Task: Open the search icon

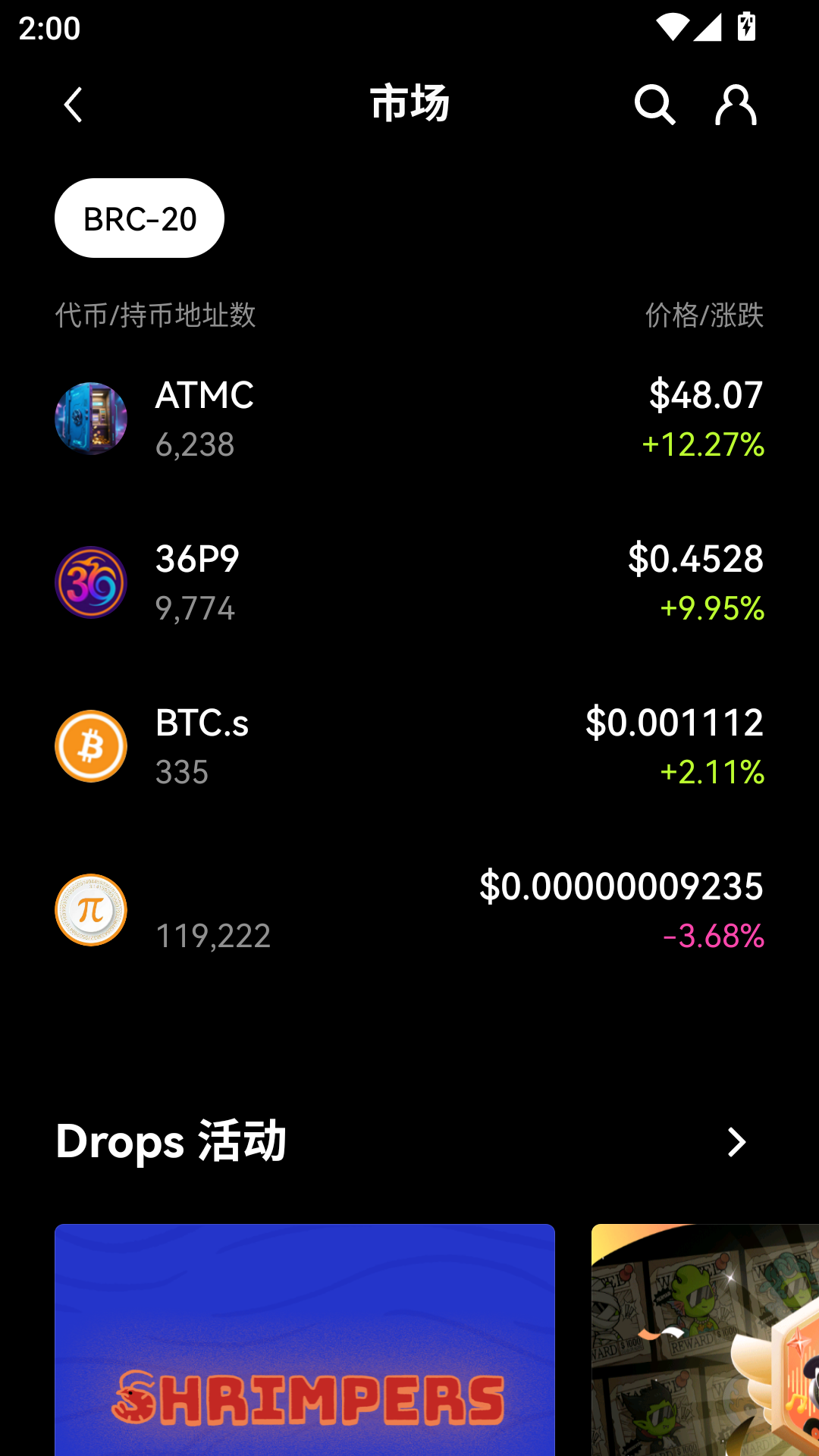Action: tap(654, 105)
